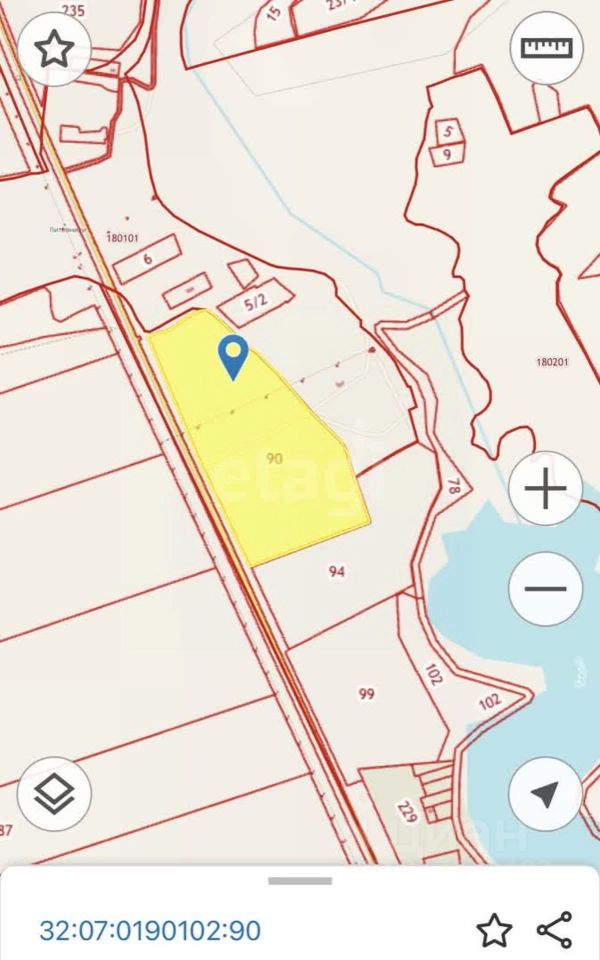This screenshot has height=960, width=600.
Task: Open the map layers selector
Action: click(x=54, y=795)
